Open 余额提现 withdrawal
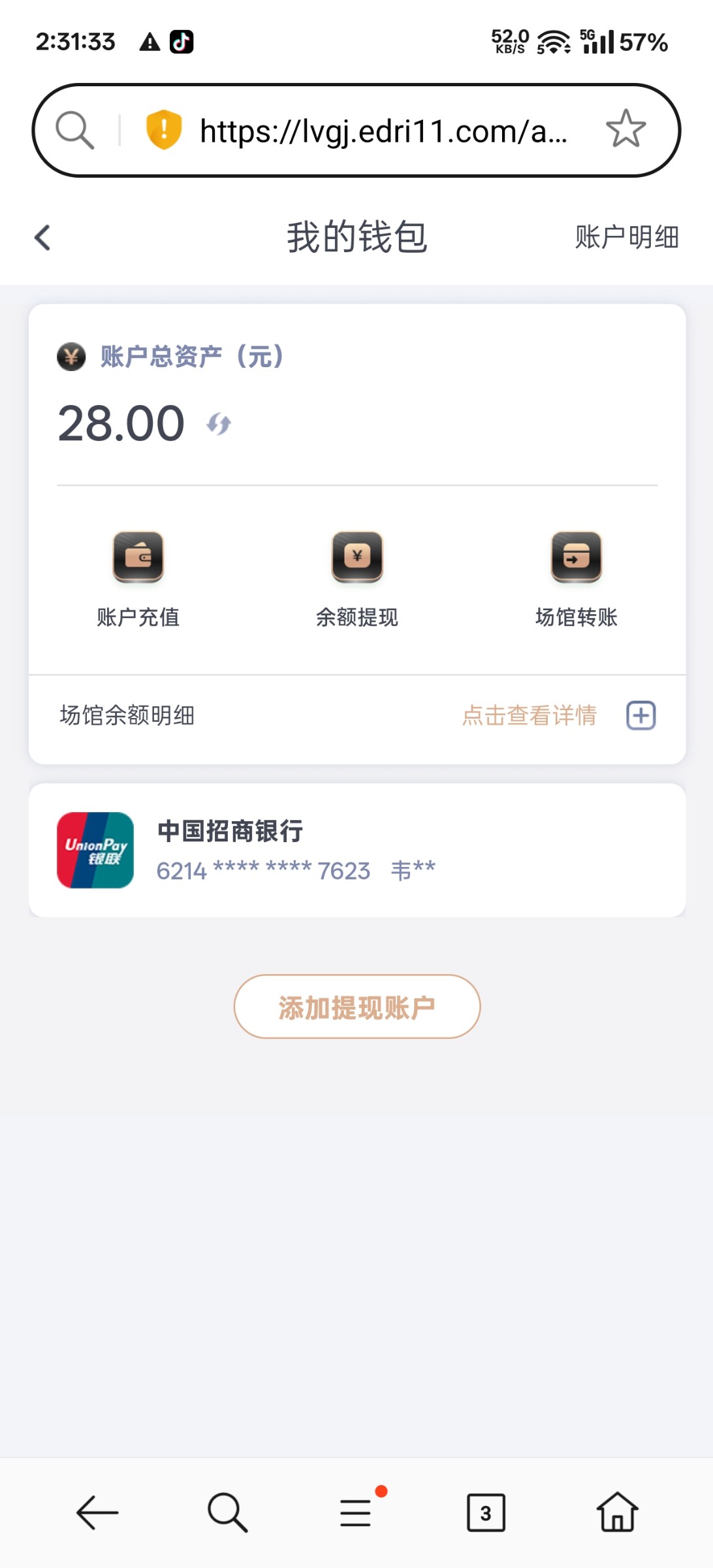 pyautogui.click(x=356, y=579)
